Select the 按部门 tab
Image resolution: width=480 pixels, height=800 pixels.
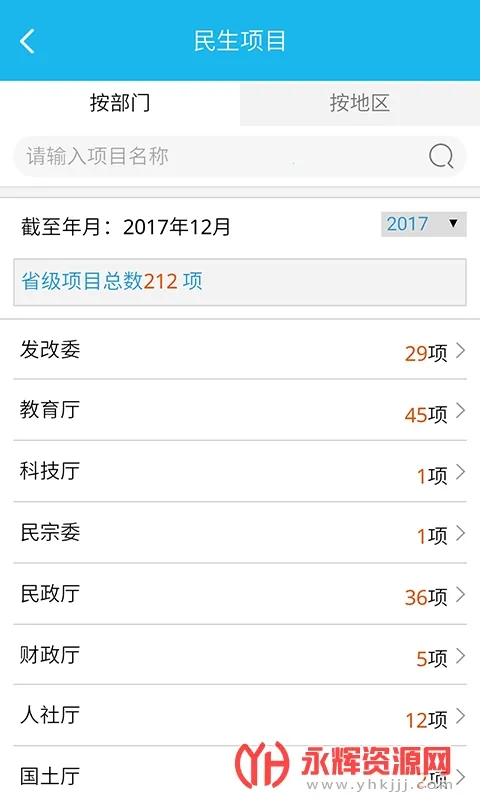click(120, 103)
